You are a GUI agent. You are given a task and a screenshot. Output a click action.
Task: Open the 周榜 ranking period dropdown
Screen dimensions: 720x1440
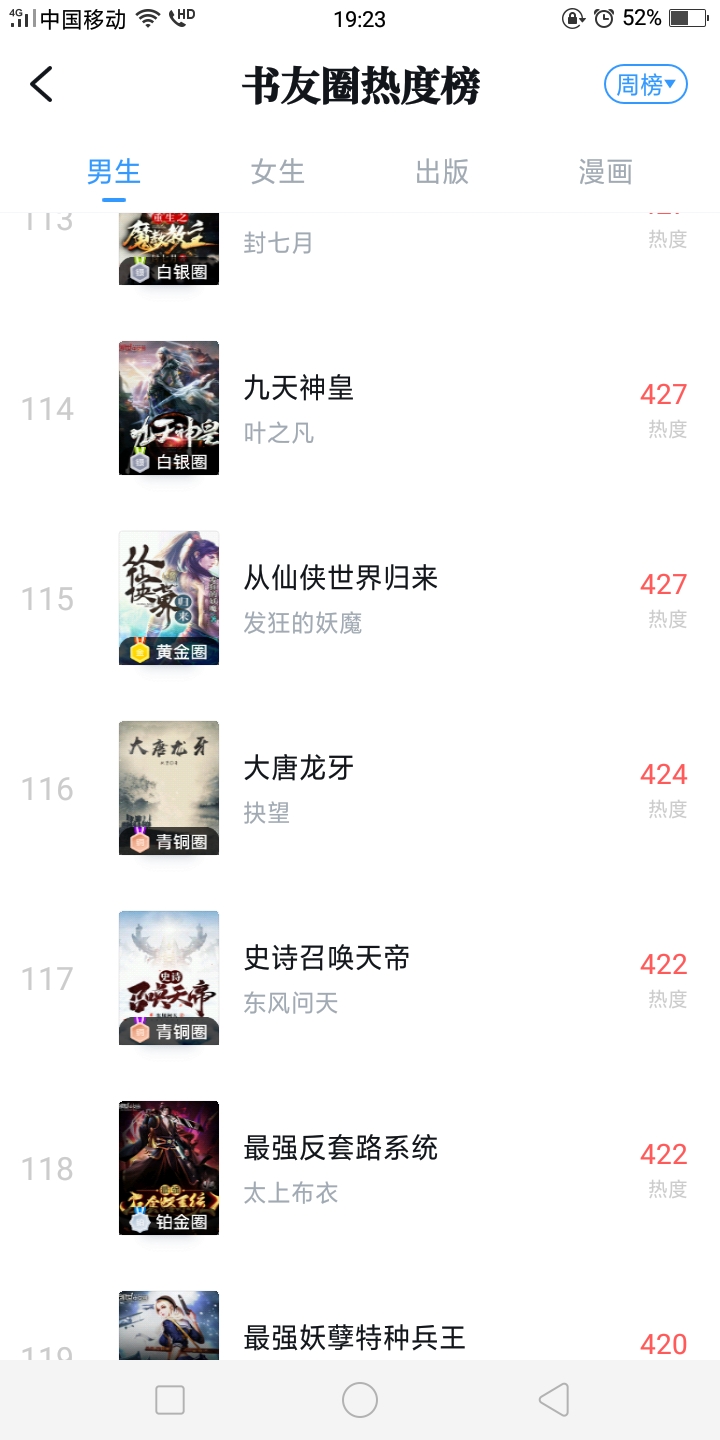[x=645, y=85]
